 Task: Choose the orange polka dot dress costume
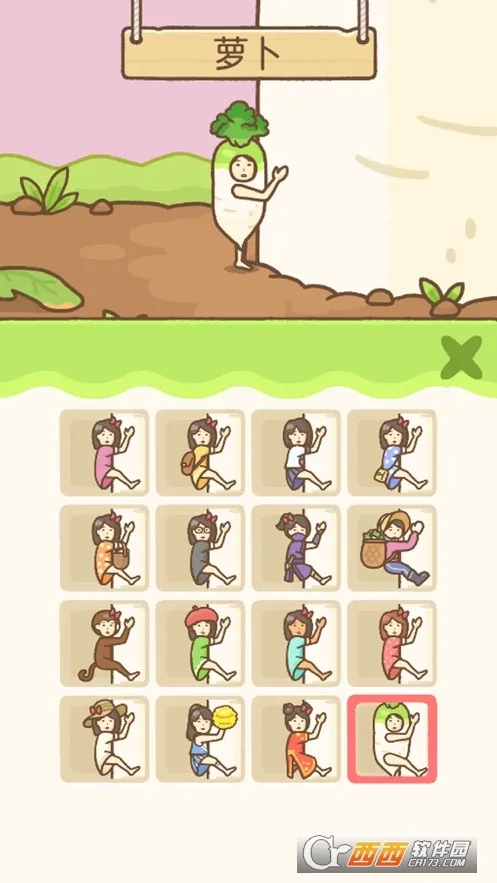coord(105,548)
